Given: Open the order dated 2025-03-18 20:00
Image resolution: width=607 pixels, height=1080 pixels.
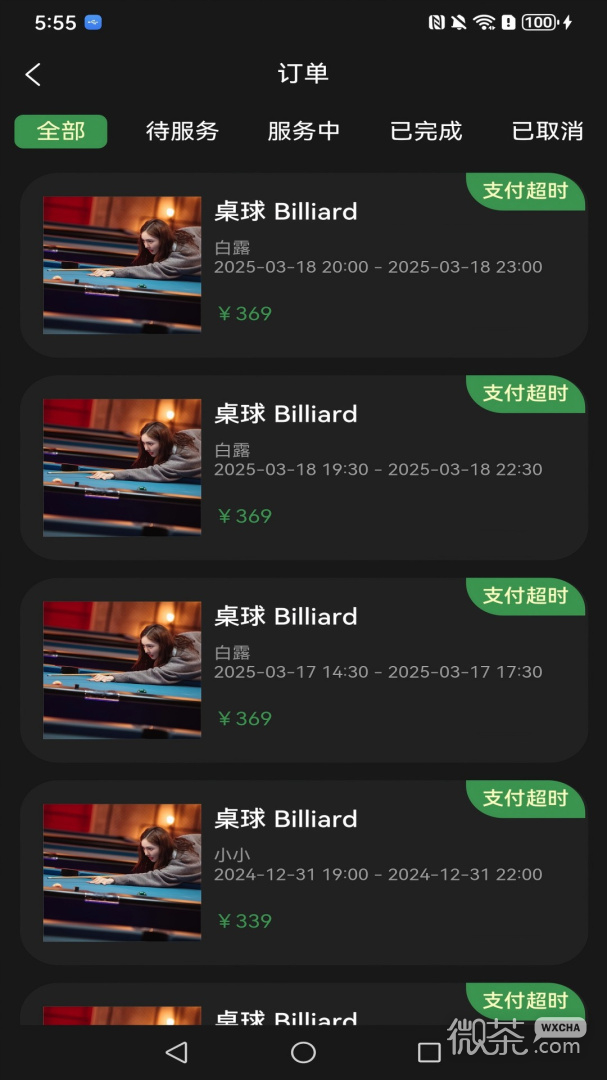Looking at the screenshot, I should coord(304,265).
